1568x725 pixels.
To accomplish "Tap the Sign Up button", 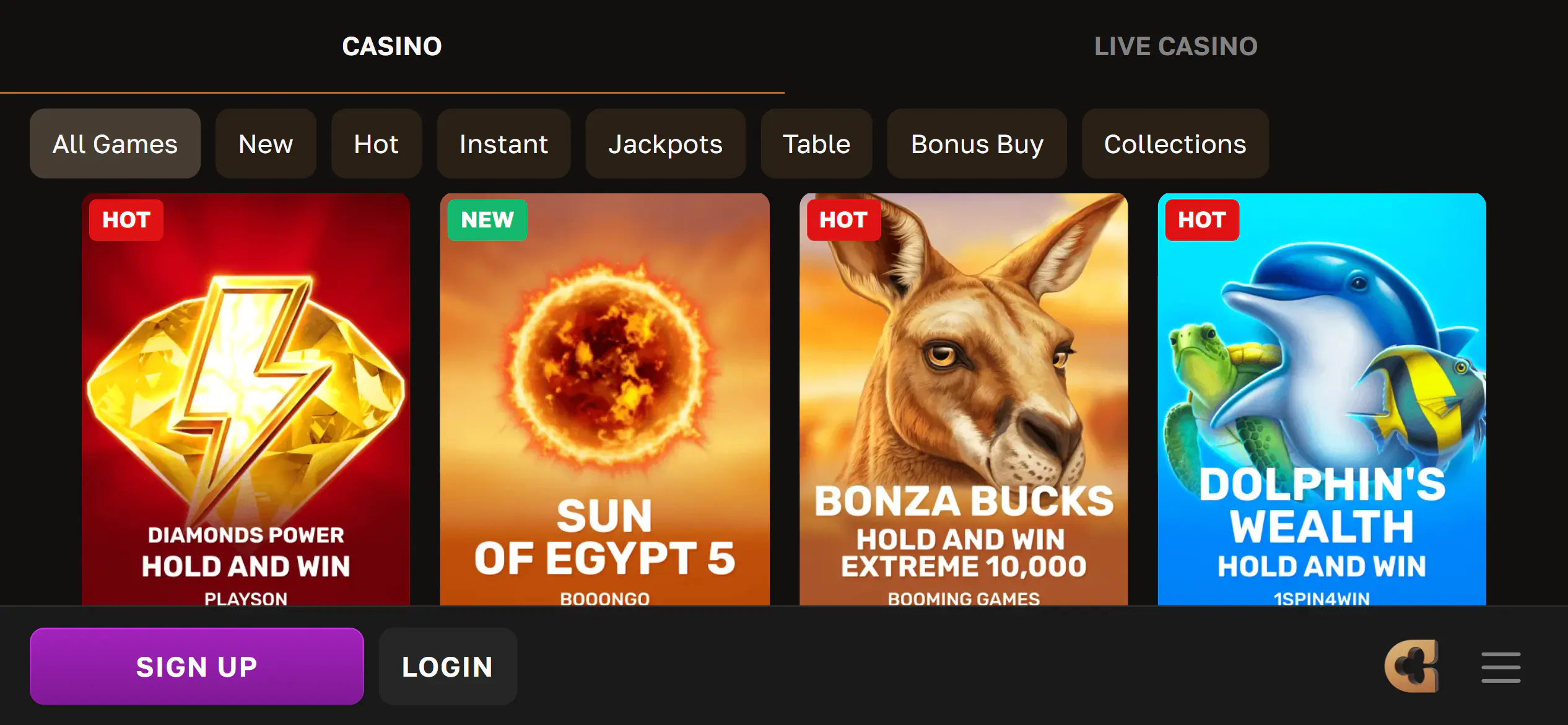I will 197,666.
